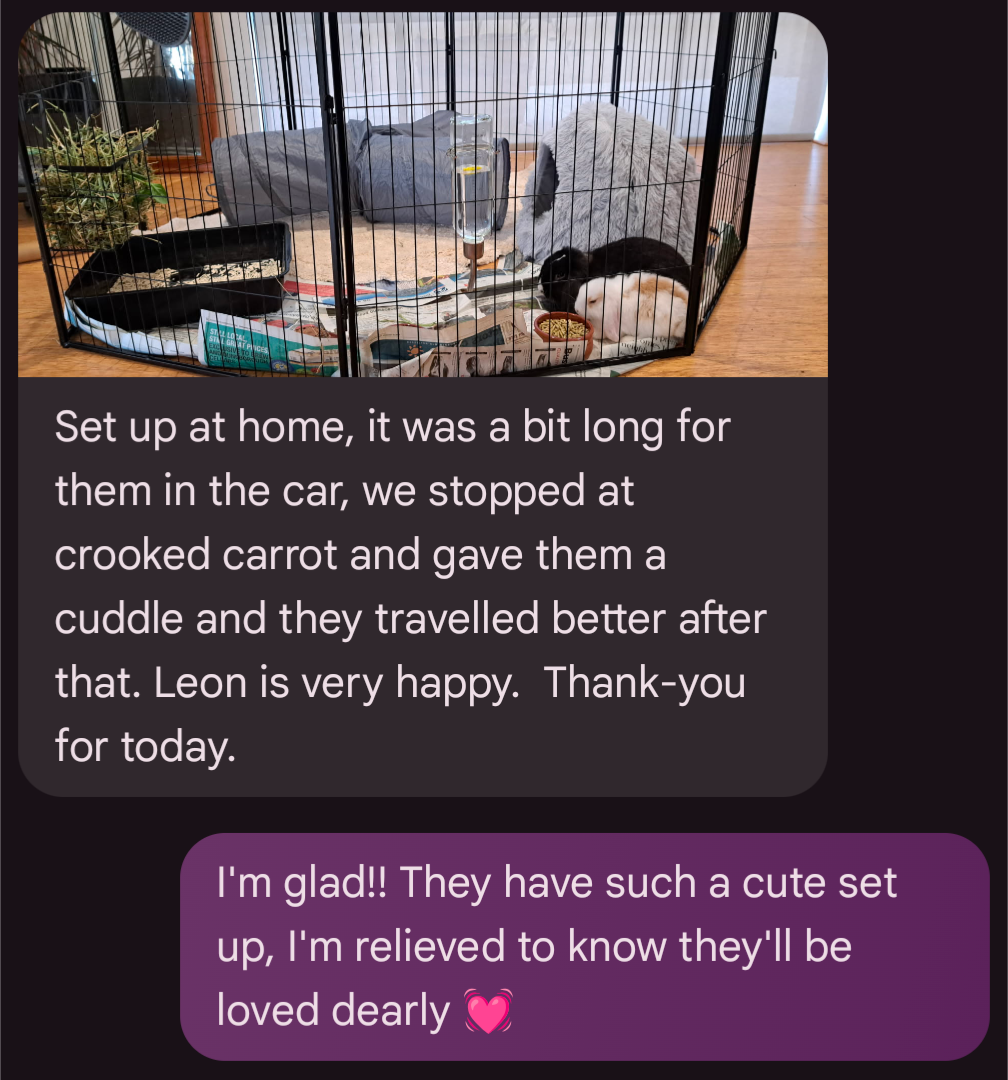
Task: Open the rabbit pen photo in the chat
Action: (x=422, y=195)
